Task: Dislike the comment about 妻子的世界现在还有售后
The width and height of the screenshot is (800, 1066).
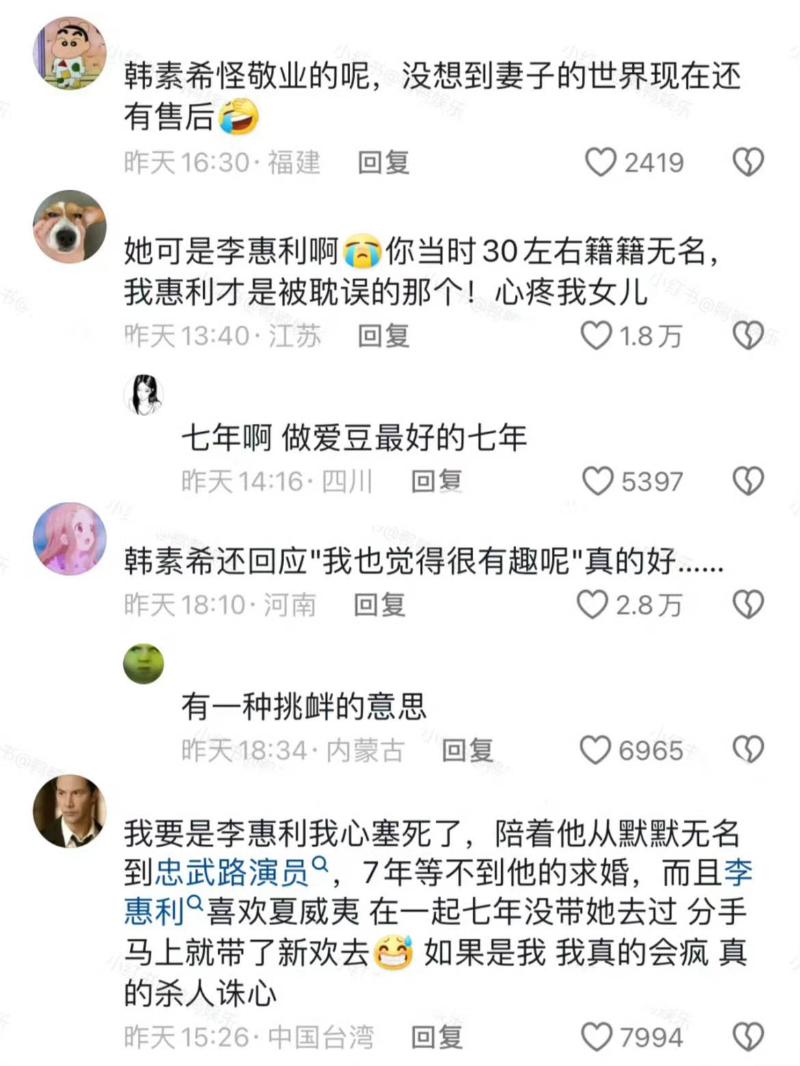Action: pos(748,162)
